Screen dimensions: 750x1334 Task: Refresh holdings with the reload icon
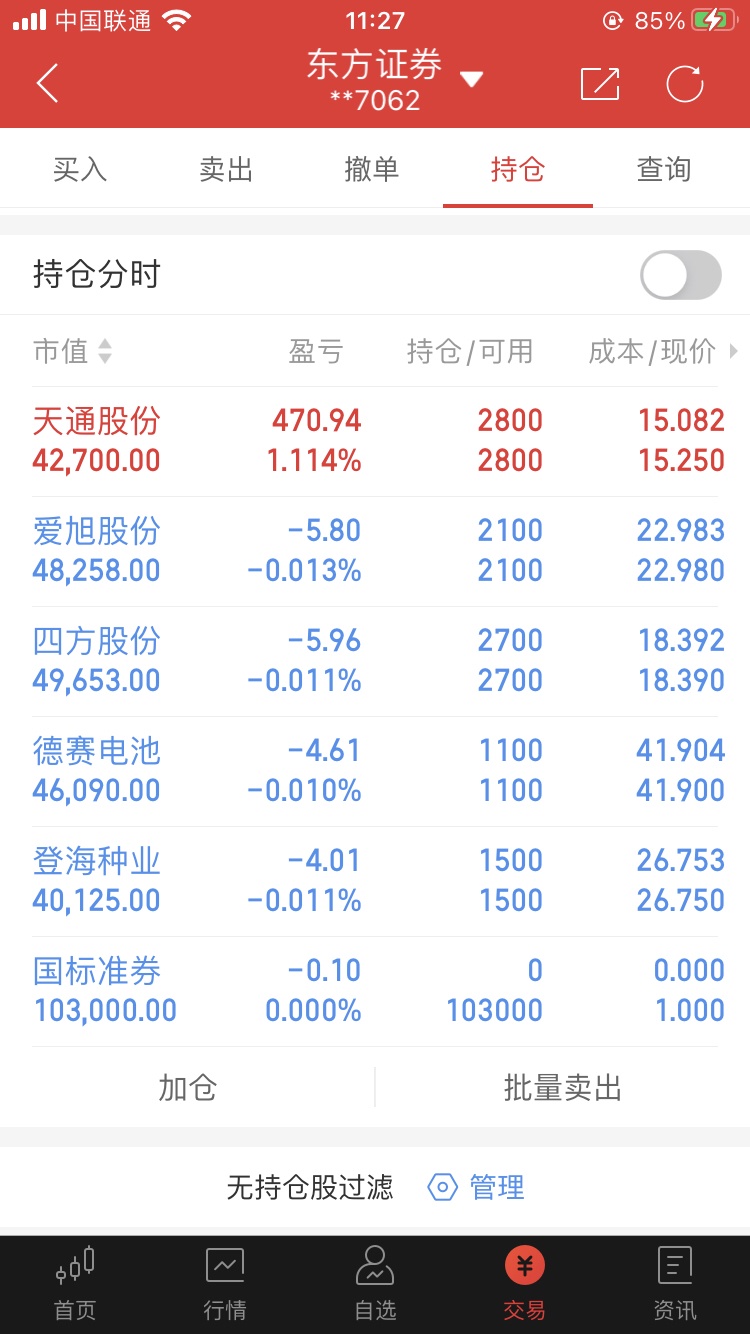tap(685, 84)
